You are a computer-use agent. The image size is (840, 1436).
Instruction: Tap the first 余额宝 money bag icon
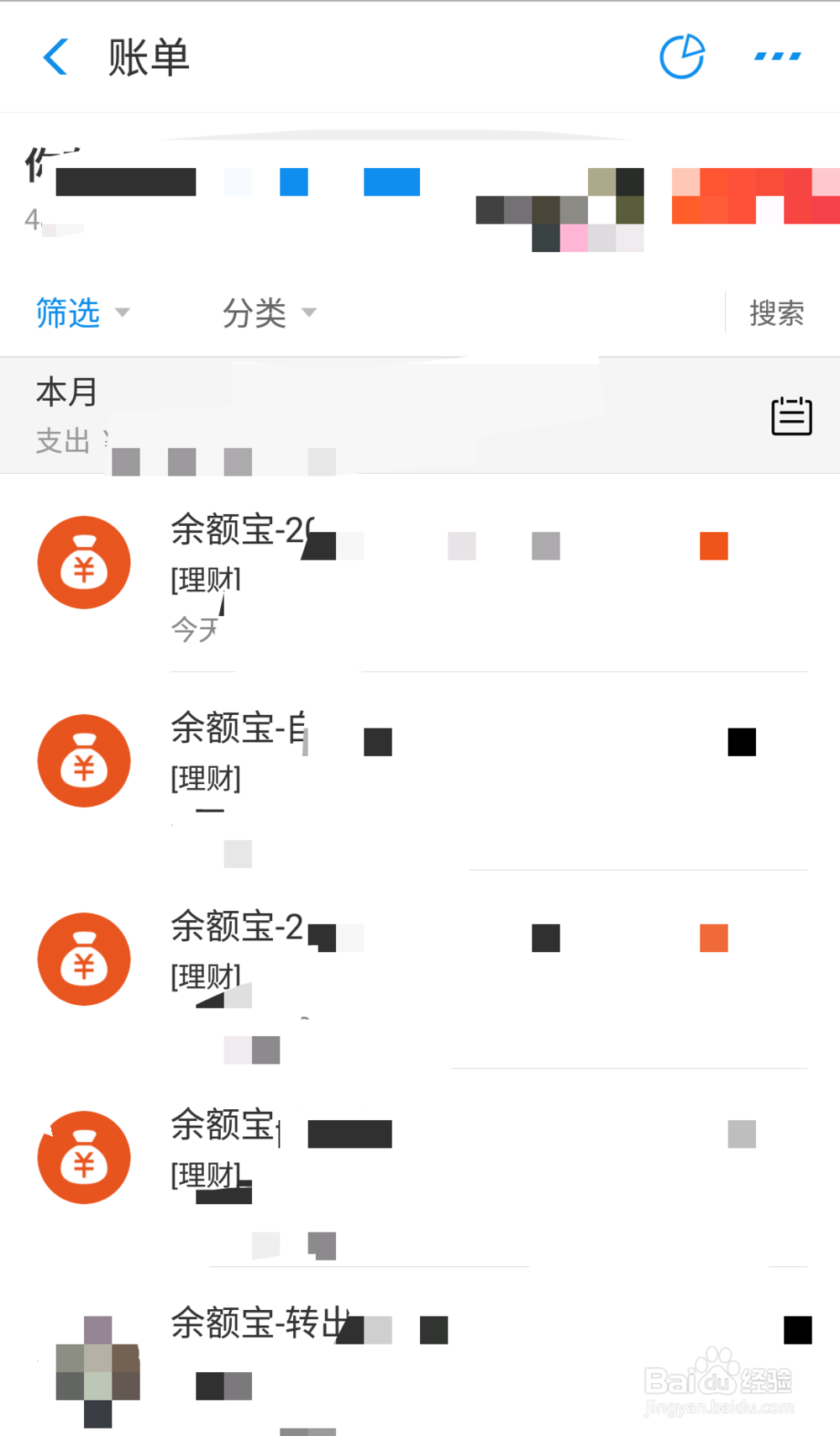pyautogui.click(x=84, y=562)
